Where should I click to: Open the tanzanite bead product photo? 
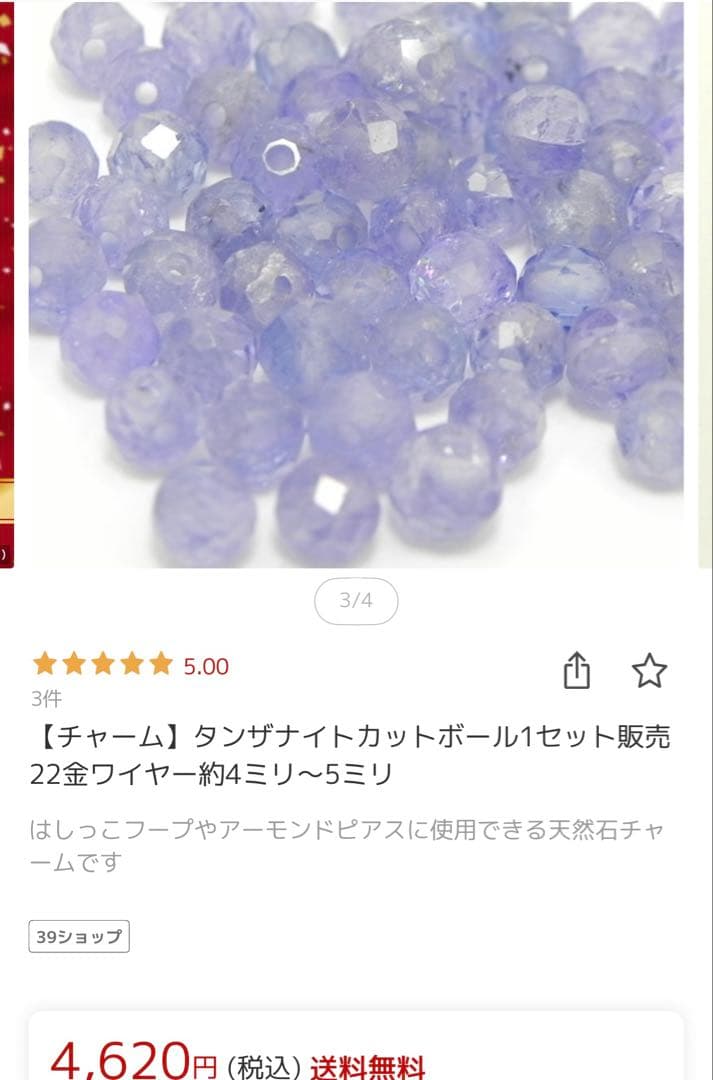(x=356, y=285)
